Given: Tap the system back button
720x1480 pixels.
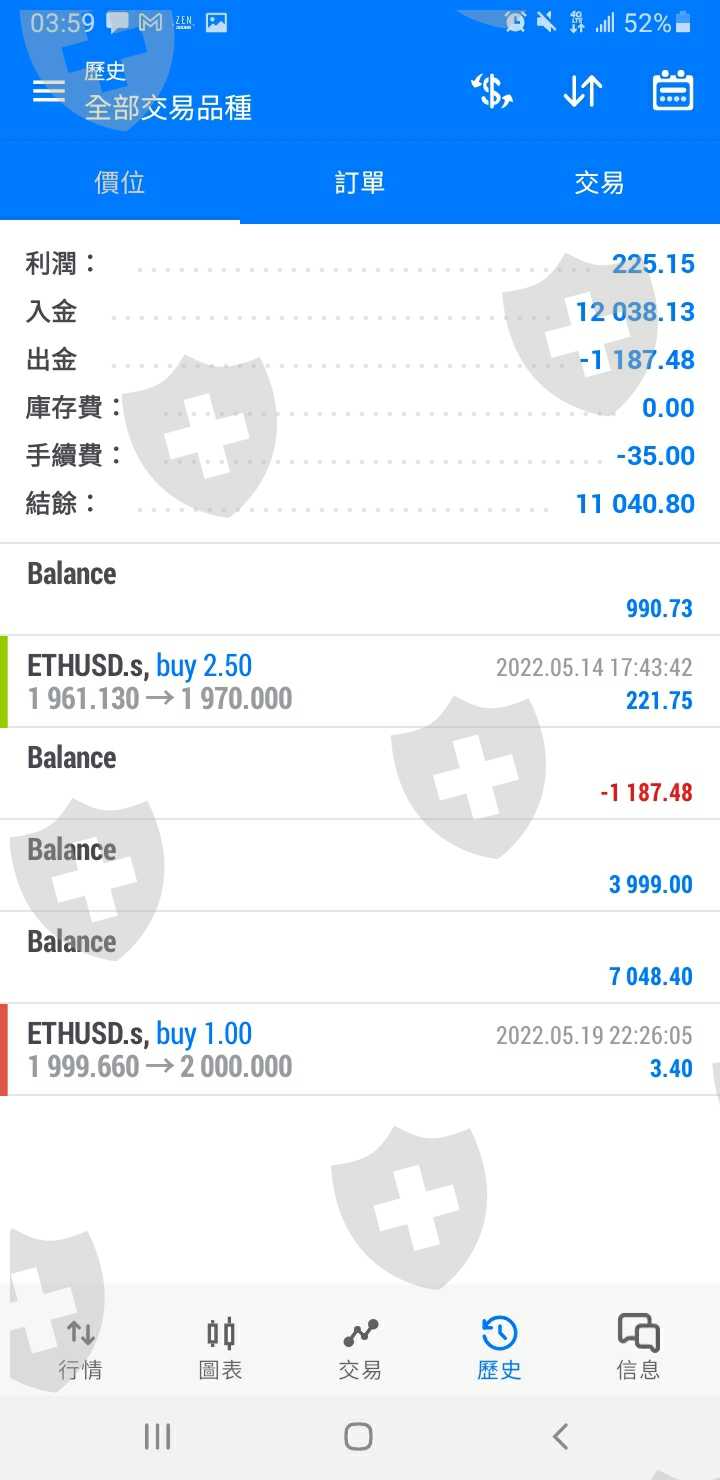Looking at the screenshot, I should [x=560, y=1437].
